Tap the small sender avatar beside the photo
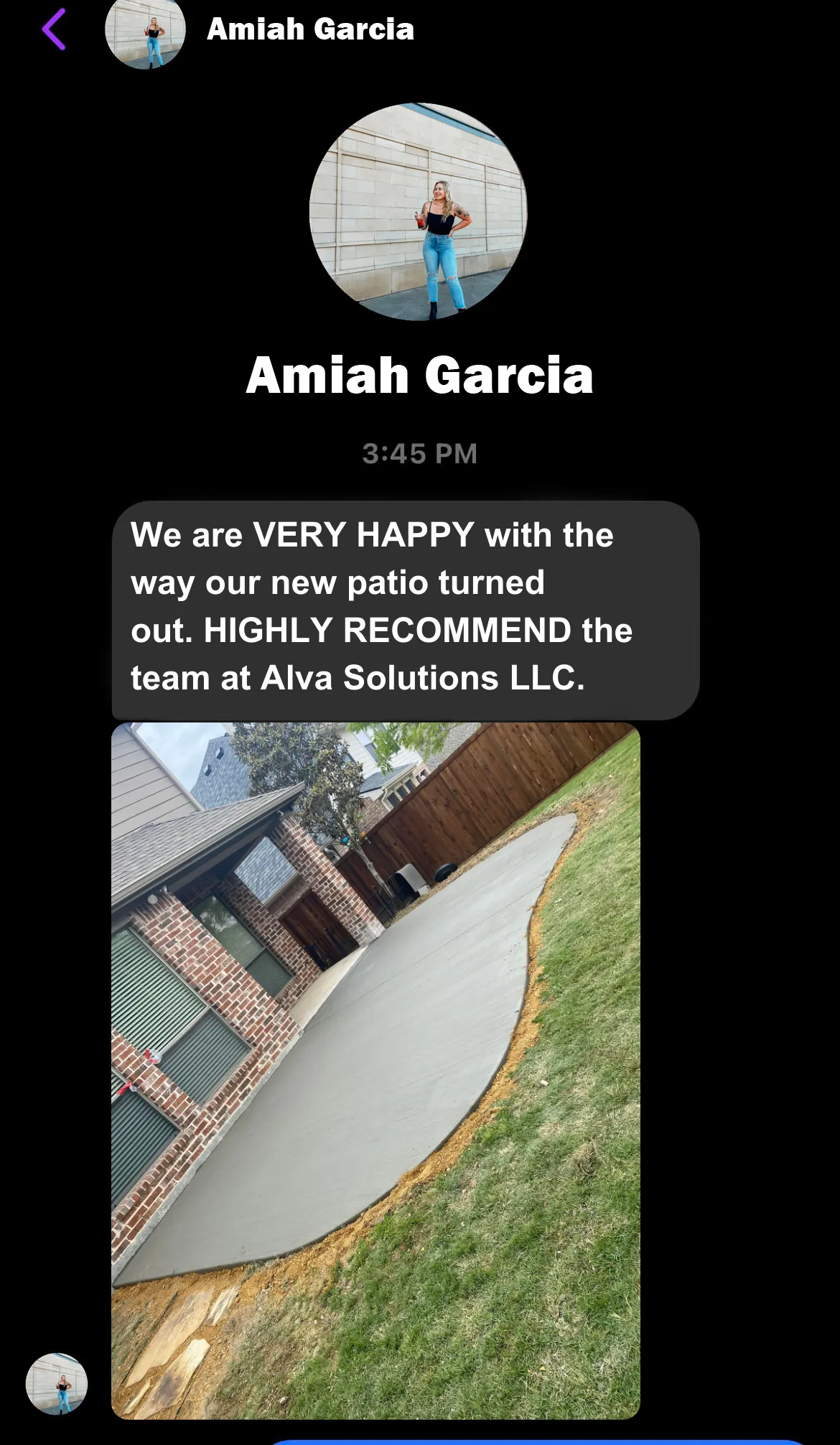 click(x=57, y=1384)
